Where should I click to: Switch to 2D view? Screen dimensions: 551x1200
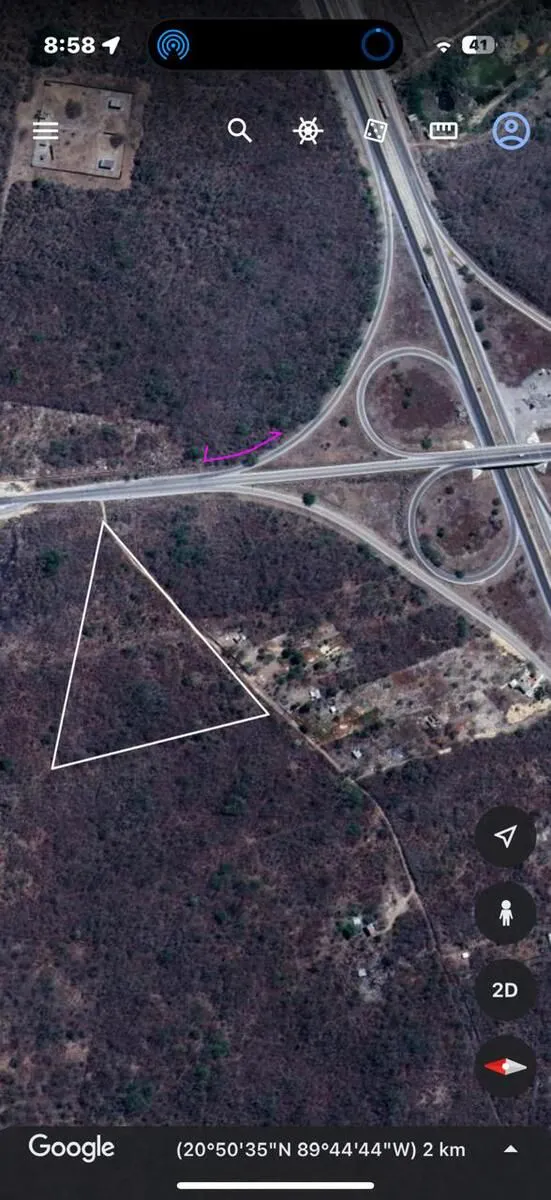(506, 990)
